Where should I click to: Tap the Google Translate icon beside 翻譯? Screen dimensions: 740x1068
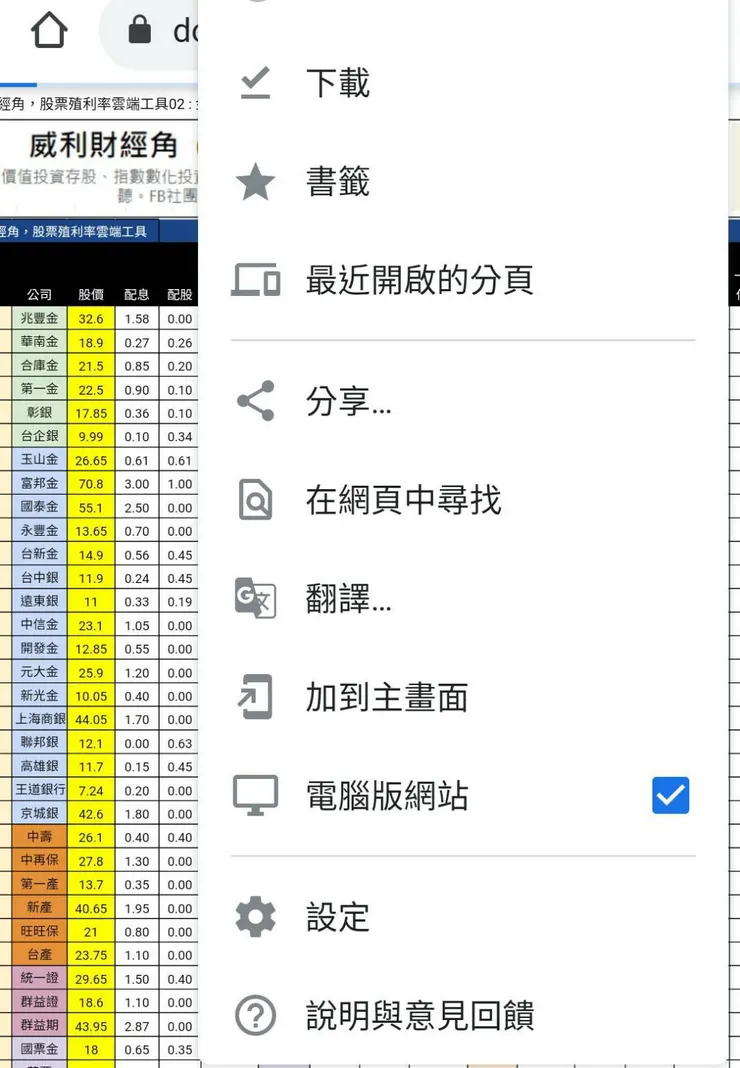[x=256, y=598]
